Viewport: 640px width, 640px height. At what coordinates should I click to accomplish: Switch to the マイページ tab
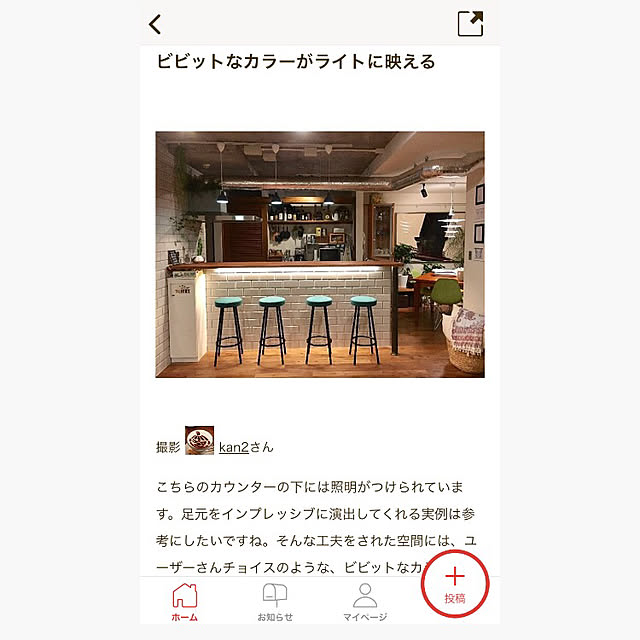tap(365, 603)
